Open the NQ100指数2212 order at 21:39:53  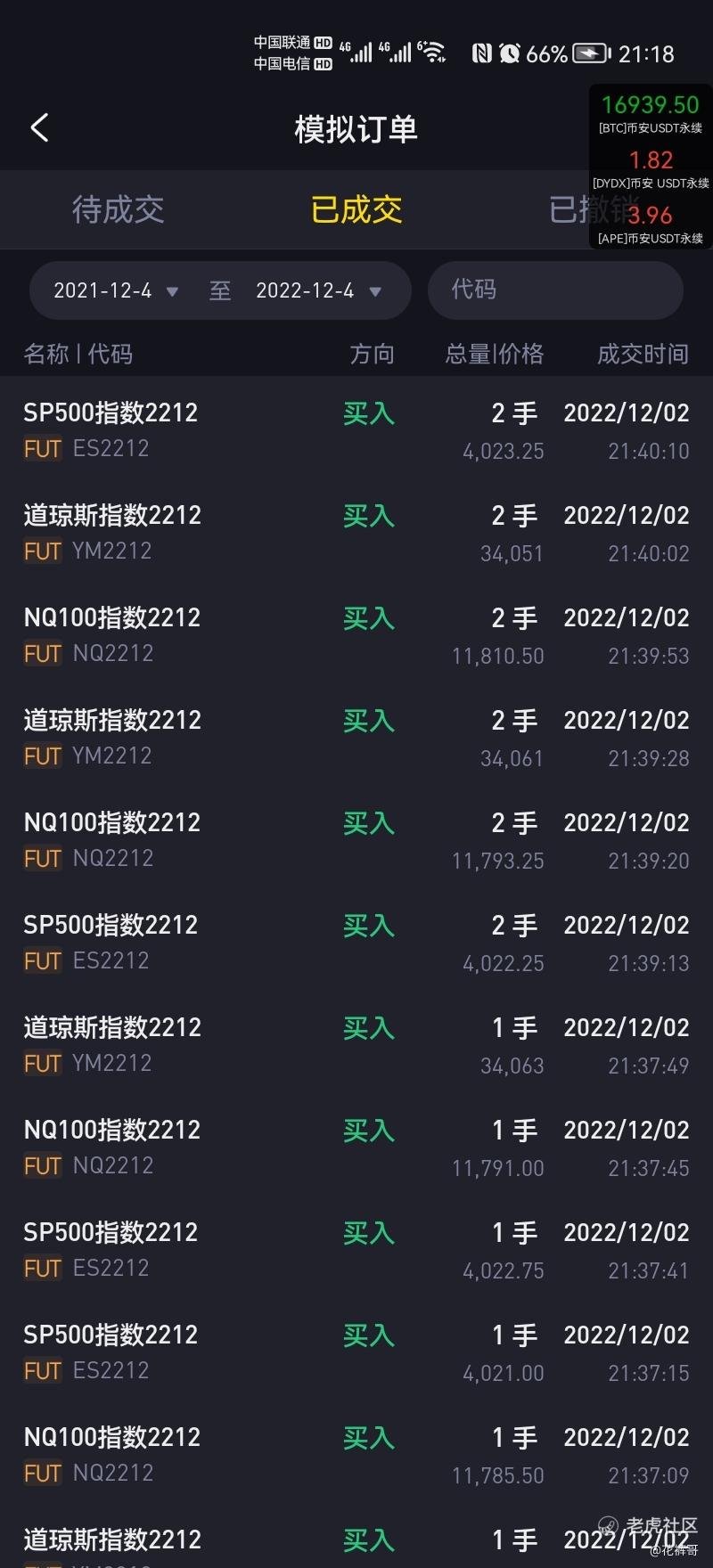(356, 635)
